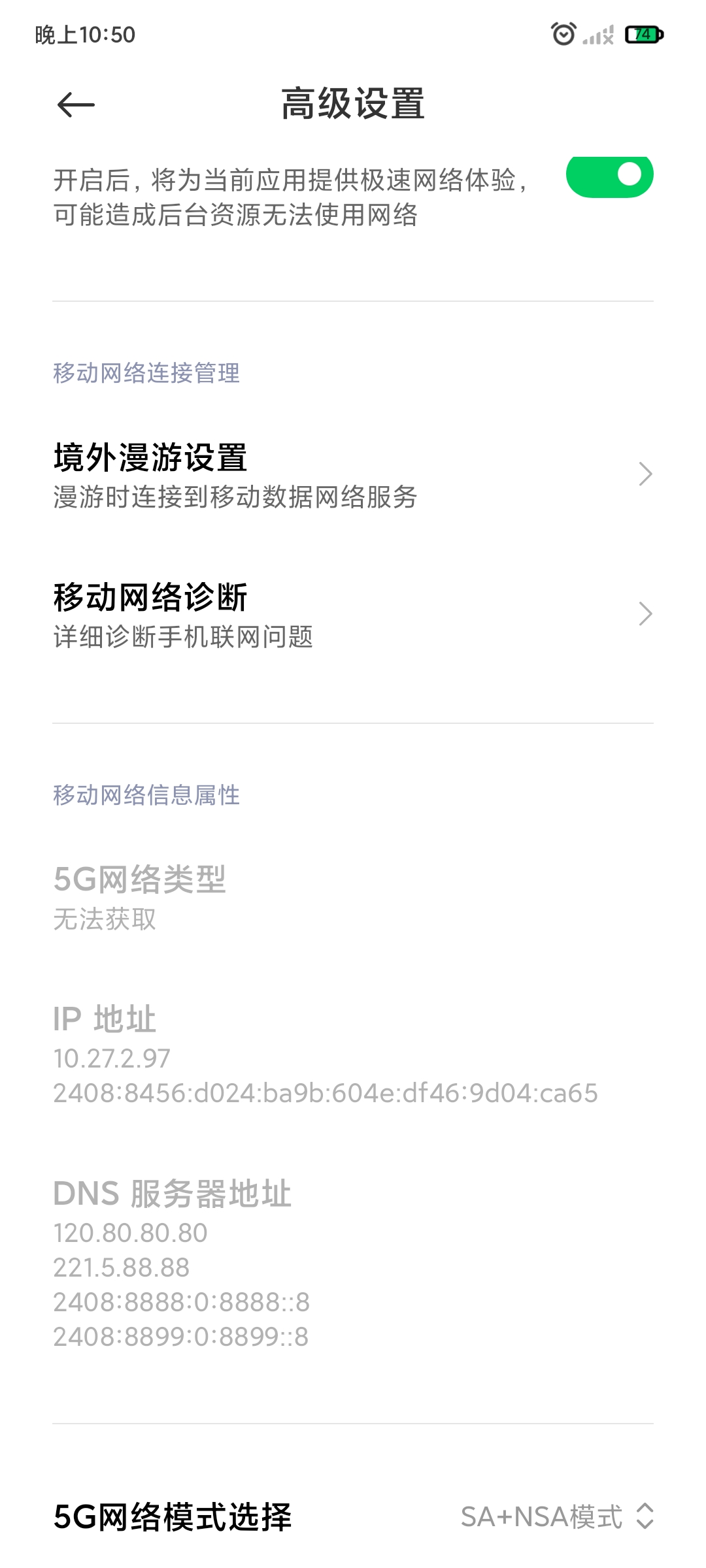
Task: Turn off the 极速网络体验 switch
Action: [x=609, y=175]
